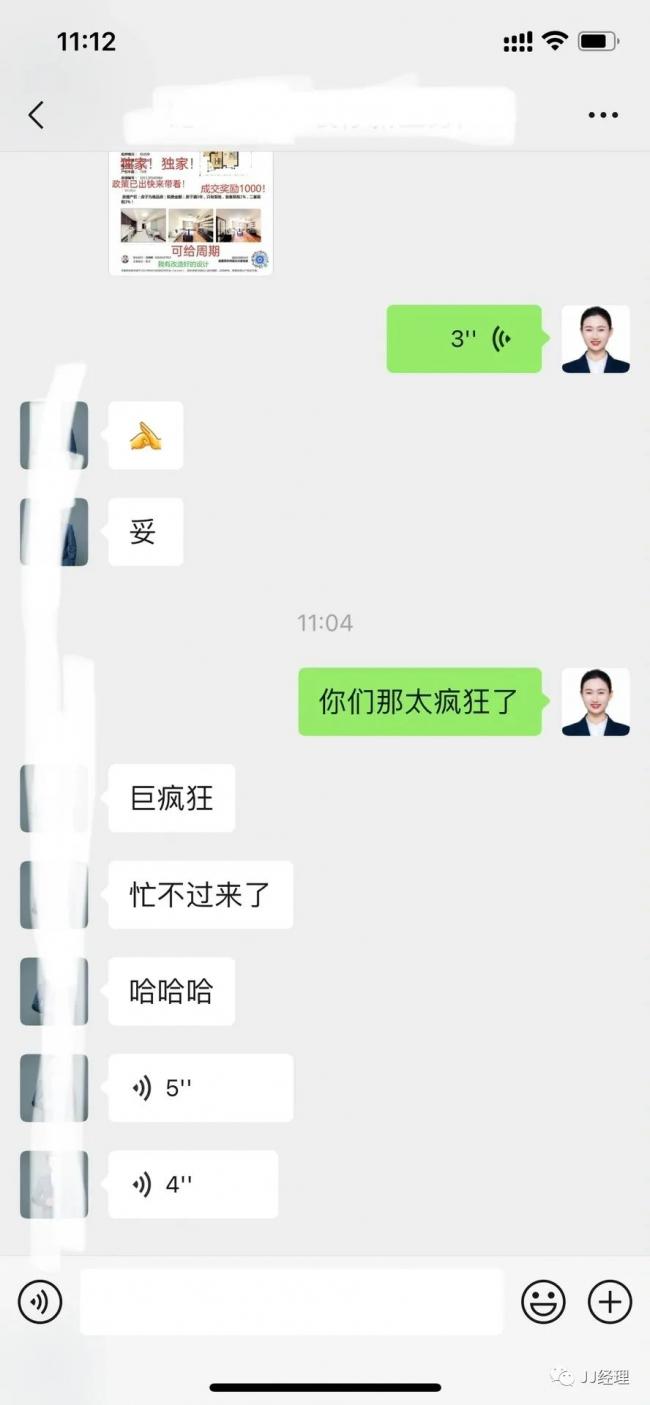Open the shared real estate flyer image
650x1405 pixels.
pos(190,212)
